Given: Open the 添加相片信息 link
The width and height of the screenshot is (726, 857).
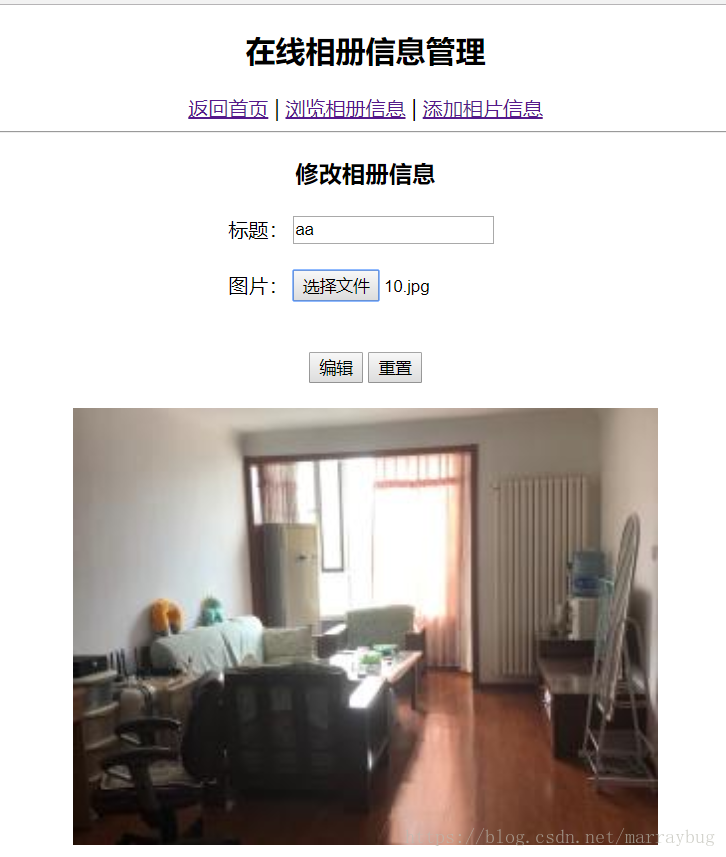Looking at the screenshot, I should (482, 109).
